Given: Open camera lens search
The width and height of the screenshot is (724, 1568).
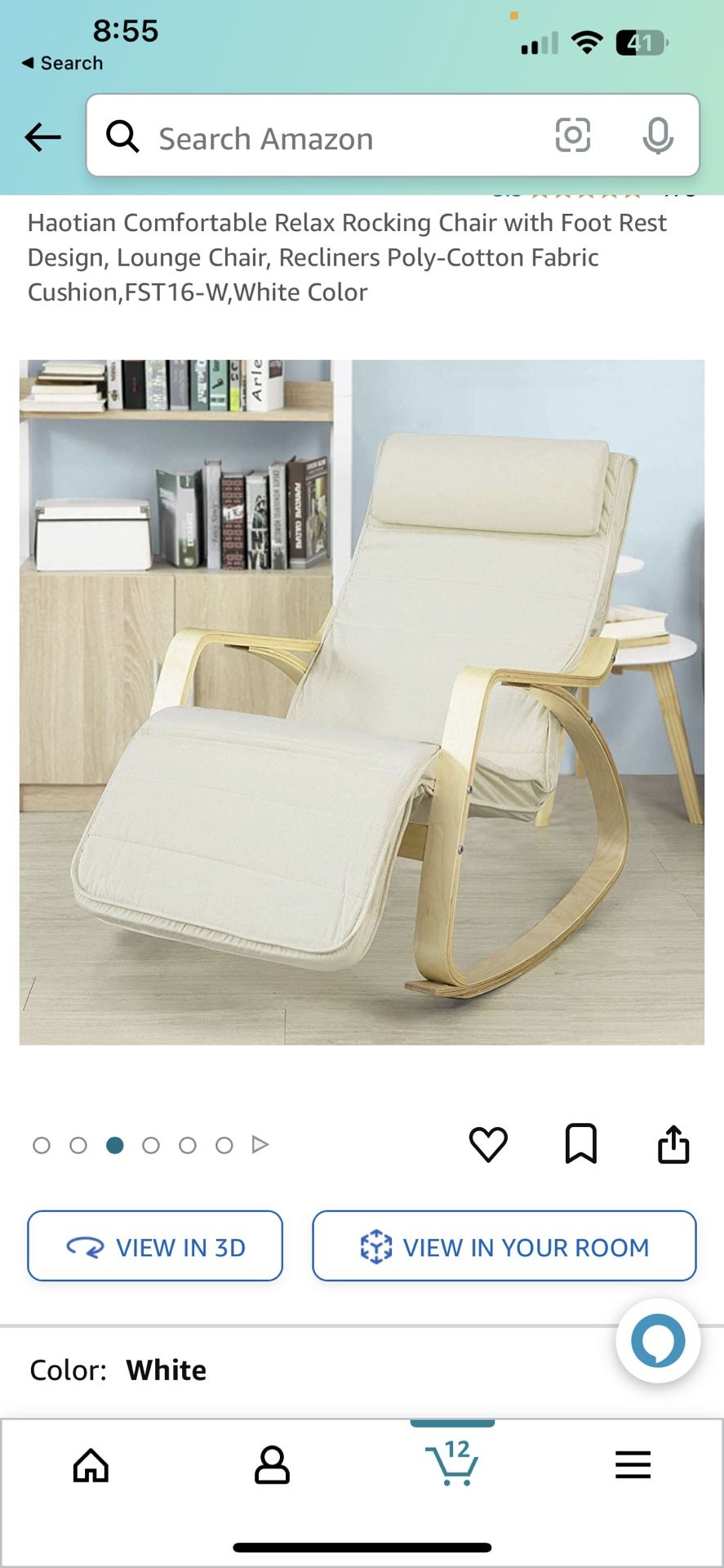Looking at the screenshot, I should click(573, 136).
